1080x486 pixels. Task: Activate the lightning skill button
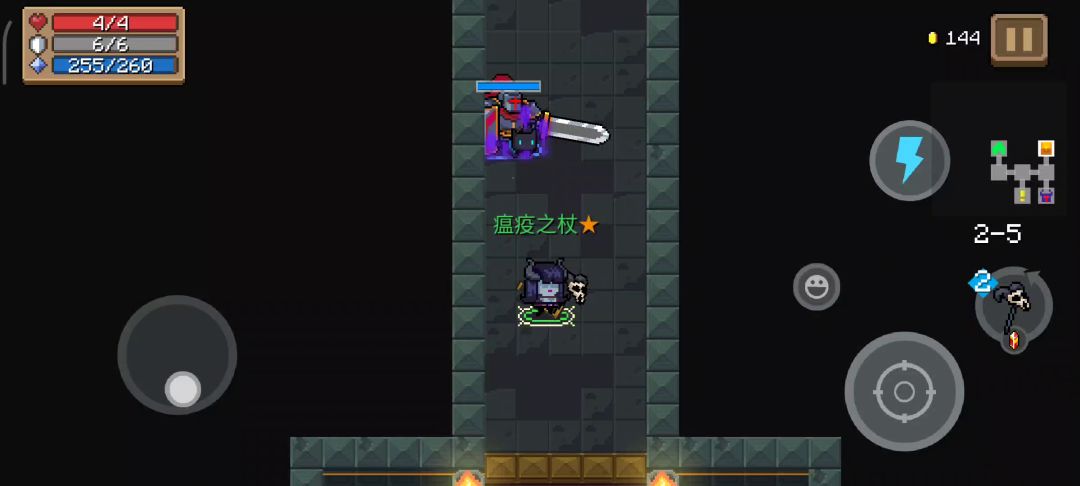(x=909, y=160)
